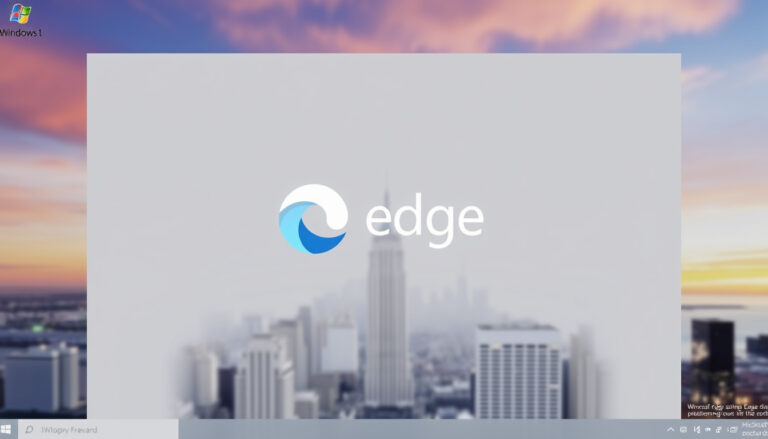Open the Windows desktop shortcut icon
Image resolution: width=768 pixels, height=439 pixels.
point(21,20)
